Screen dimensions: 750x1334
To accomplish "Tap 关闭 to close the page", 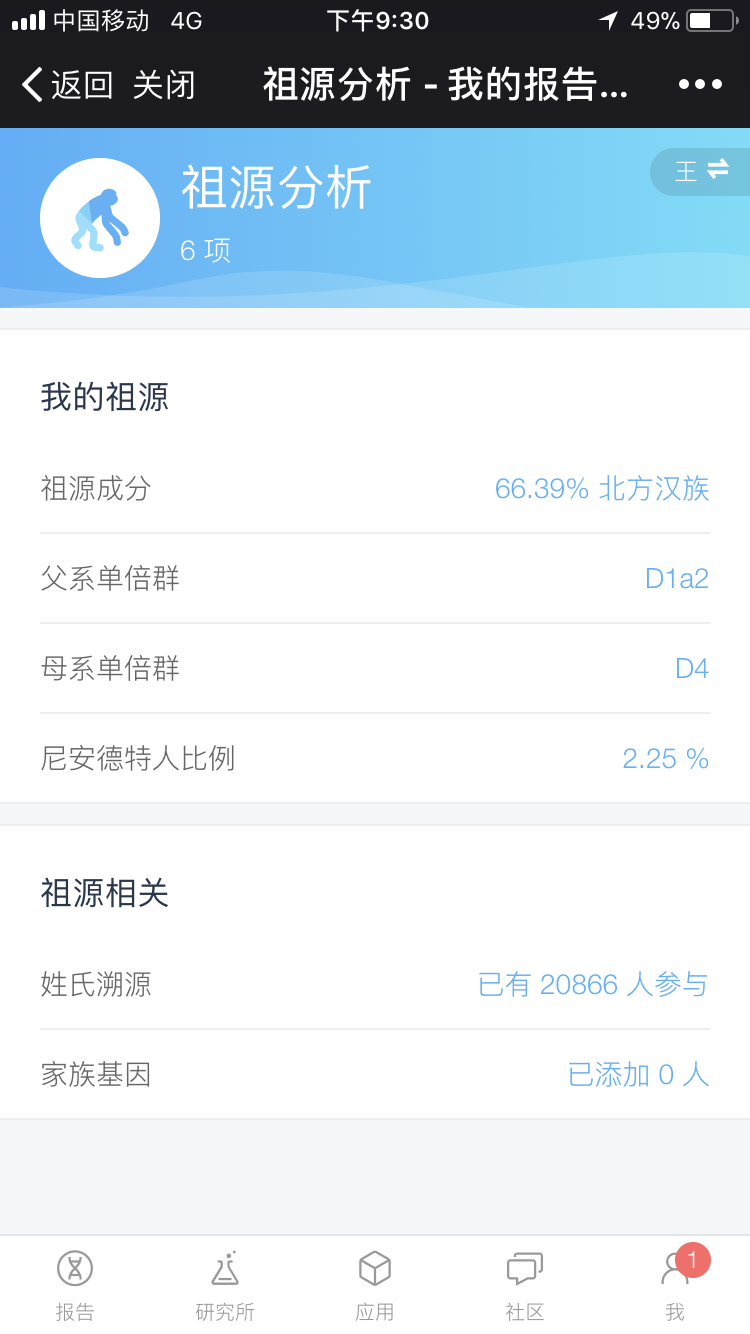I will [164, 85].
